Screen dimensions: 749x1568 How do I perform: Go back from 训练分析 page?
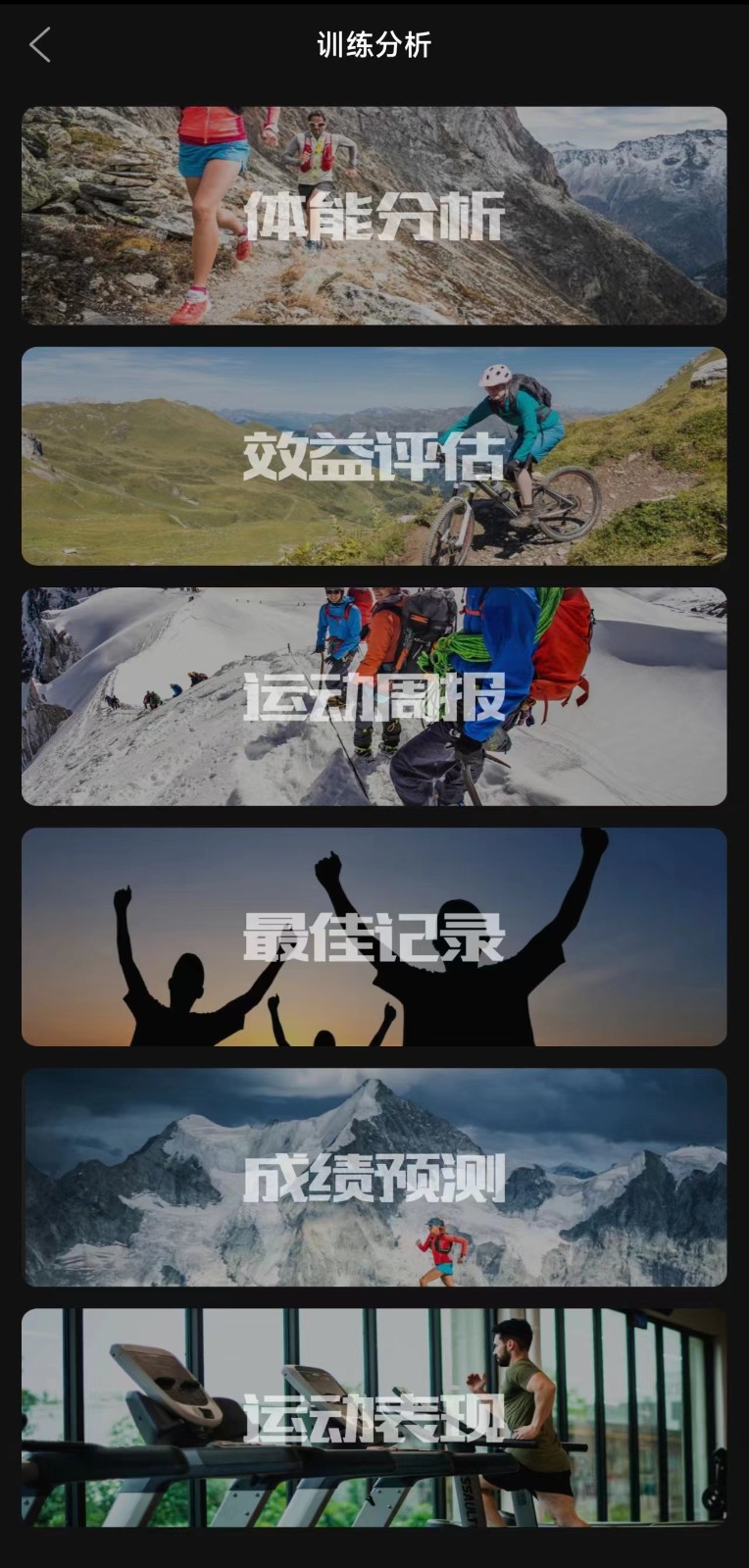coord(40,45)
